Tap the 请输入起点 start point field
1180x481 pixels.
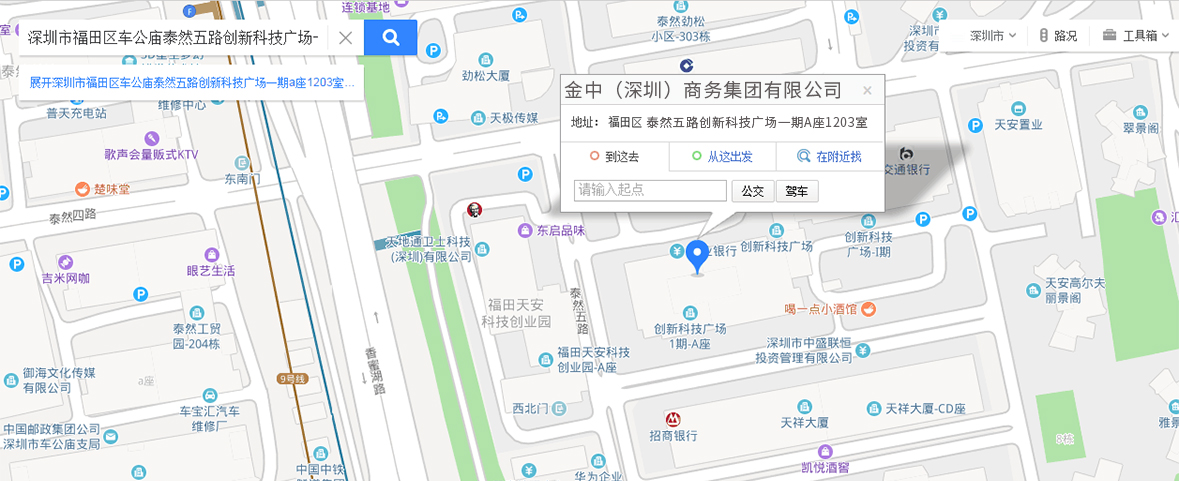650,190
